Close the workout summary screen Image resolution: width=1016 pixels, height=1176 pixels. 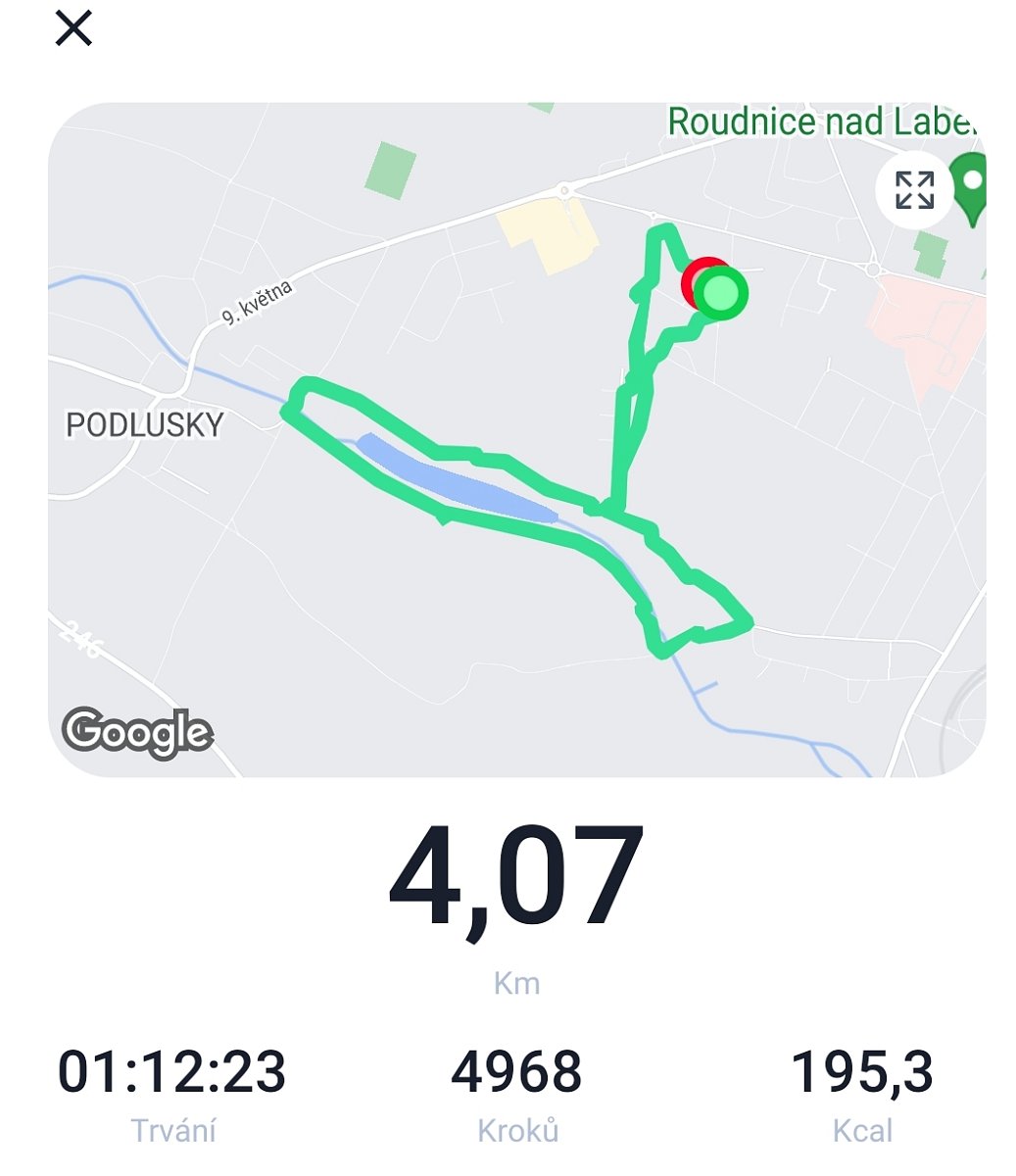[73, 28]
